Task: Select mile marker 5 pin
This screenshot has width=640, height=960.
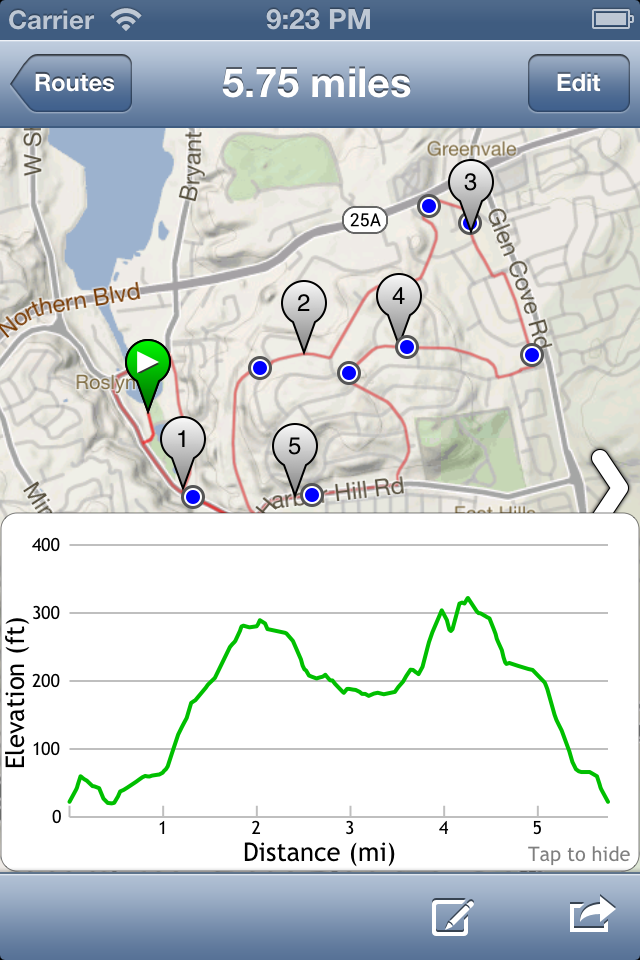Action: [294, 449]
